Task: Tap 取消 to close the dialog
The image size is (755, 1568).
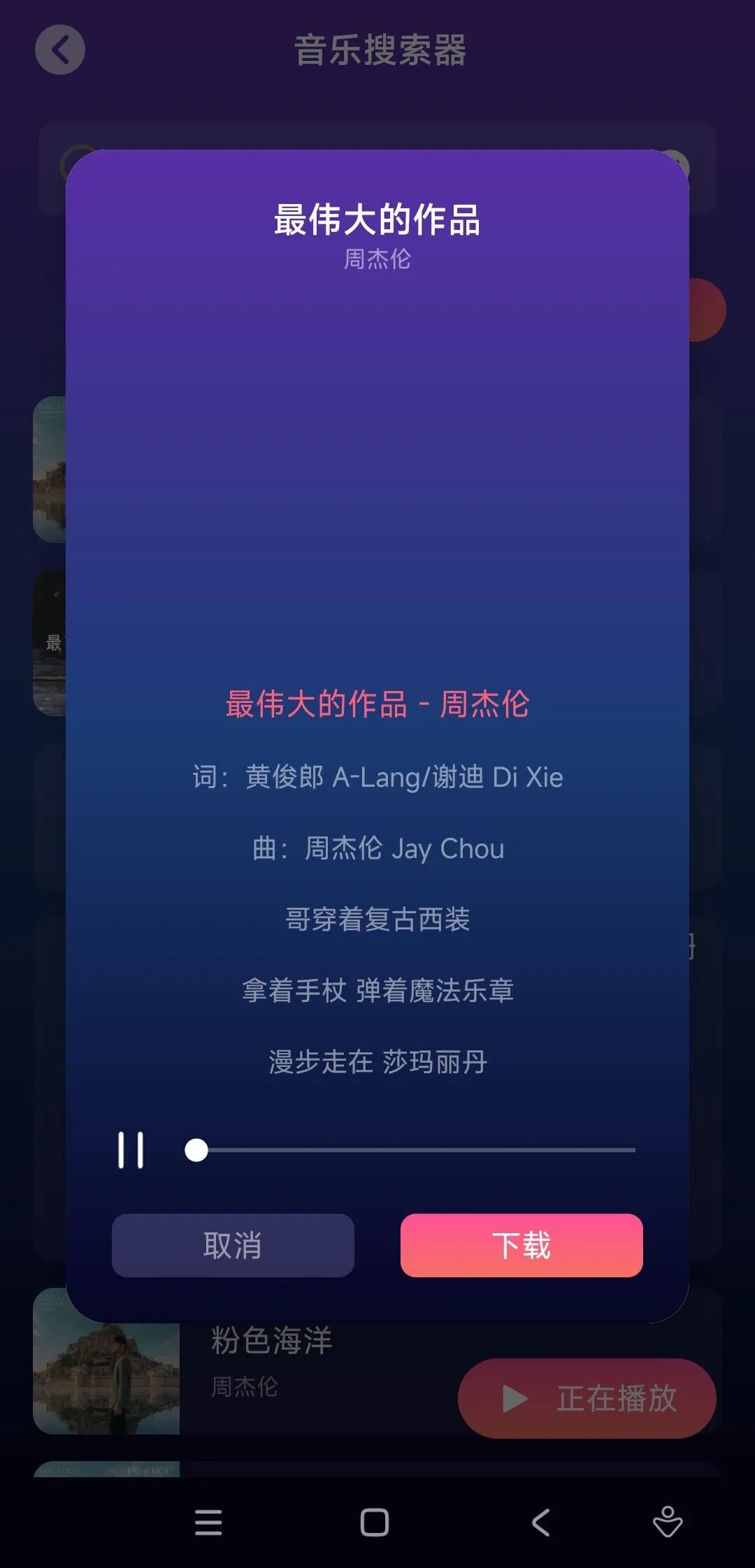Action: [233, 1245]
